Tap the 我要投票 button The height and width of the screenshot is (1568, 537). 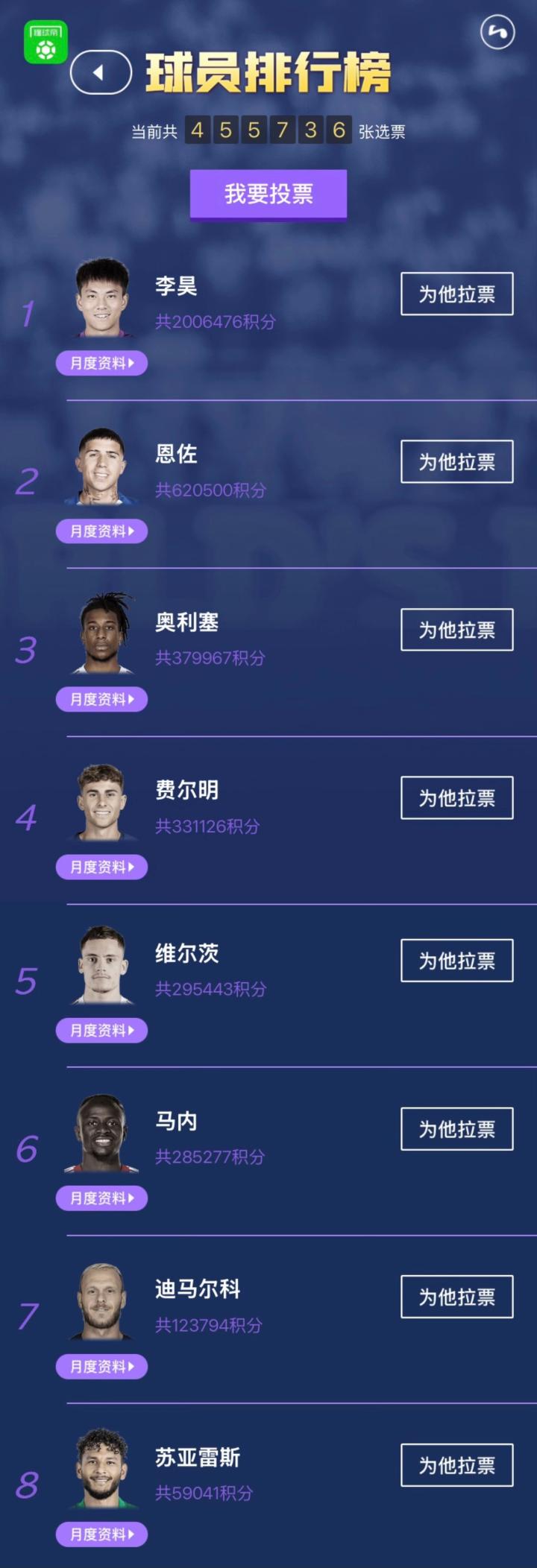(268, 195)
